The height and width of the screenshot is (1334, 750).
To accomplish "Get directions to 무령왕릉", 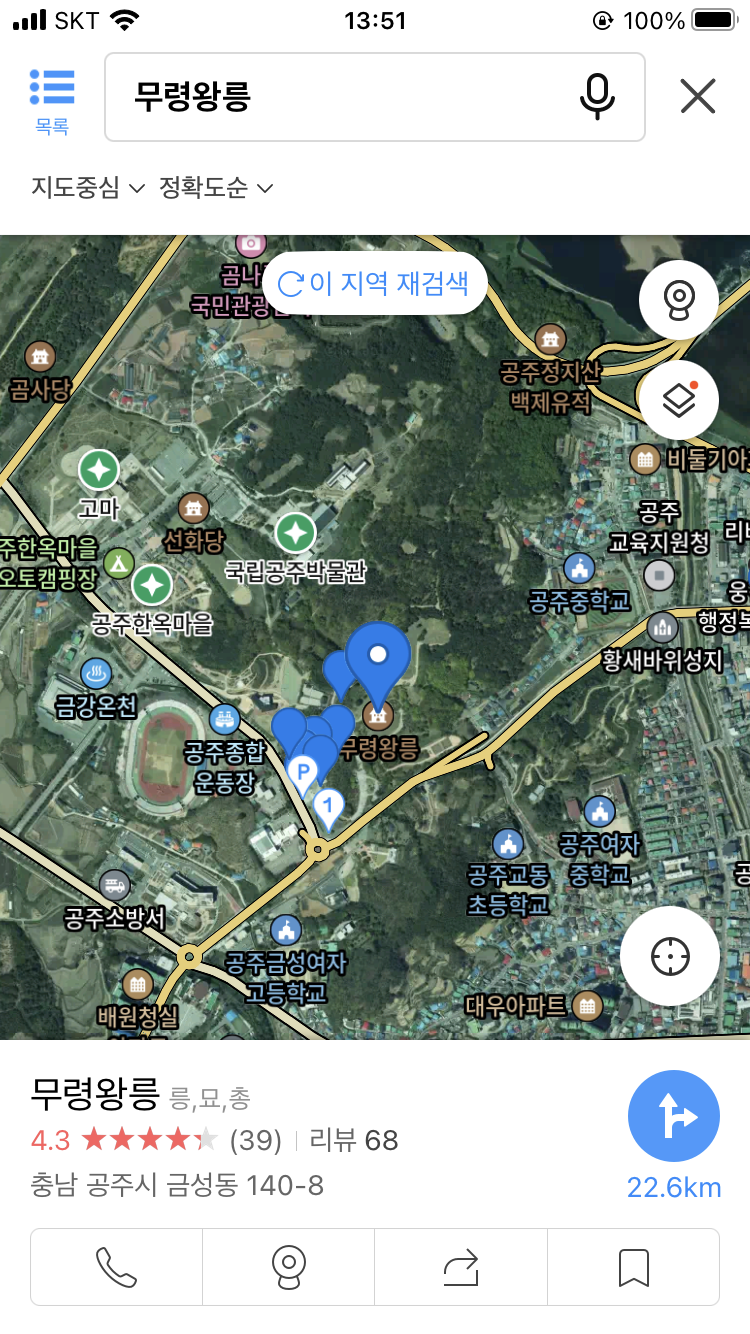I will pos(673,1118).
